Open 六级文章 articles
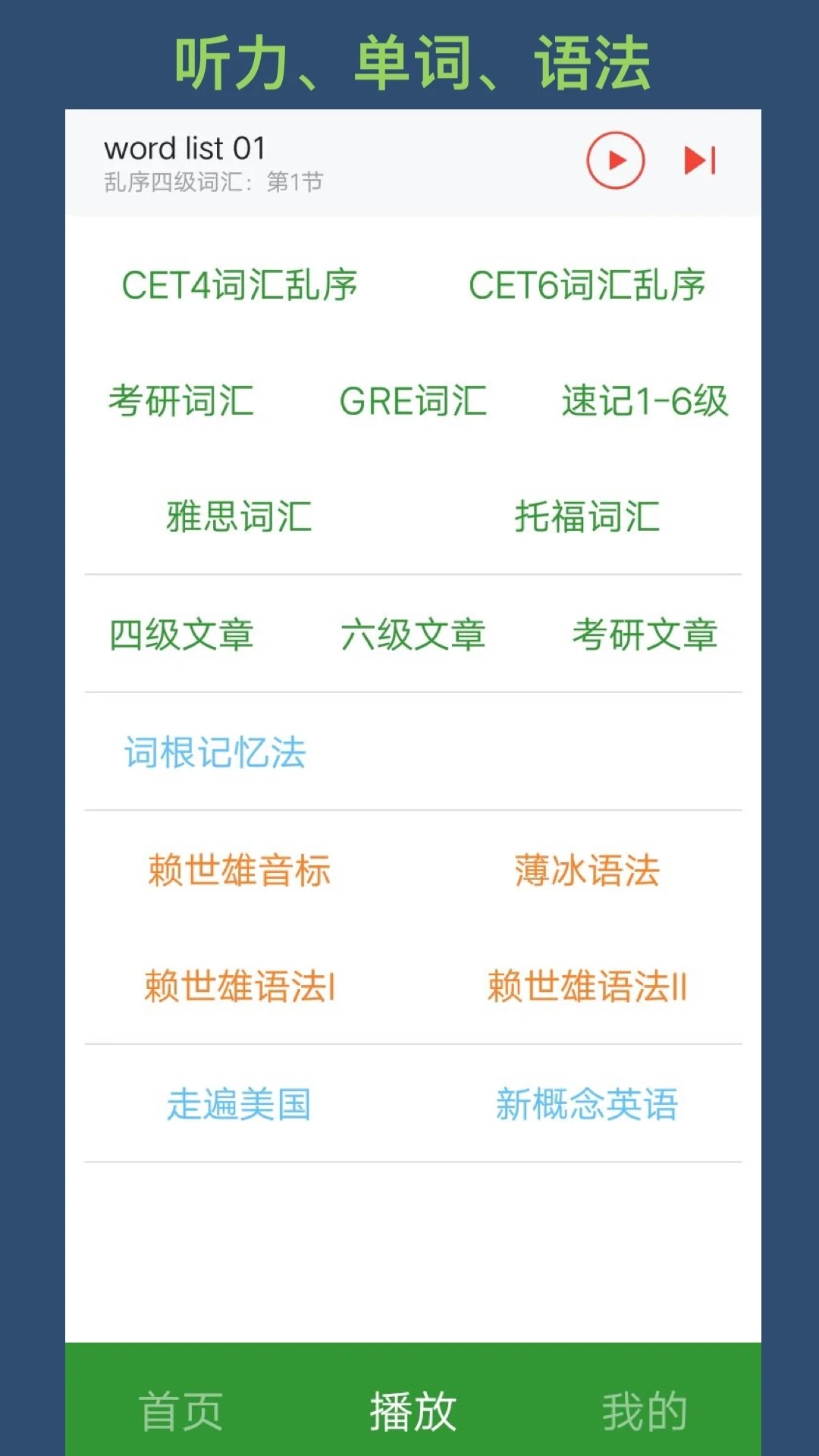This screenshot has width=819, height=1456. click(x=413, y=637)
